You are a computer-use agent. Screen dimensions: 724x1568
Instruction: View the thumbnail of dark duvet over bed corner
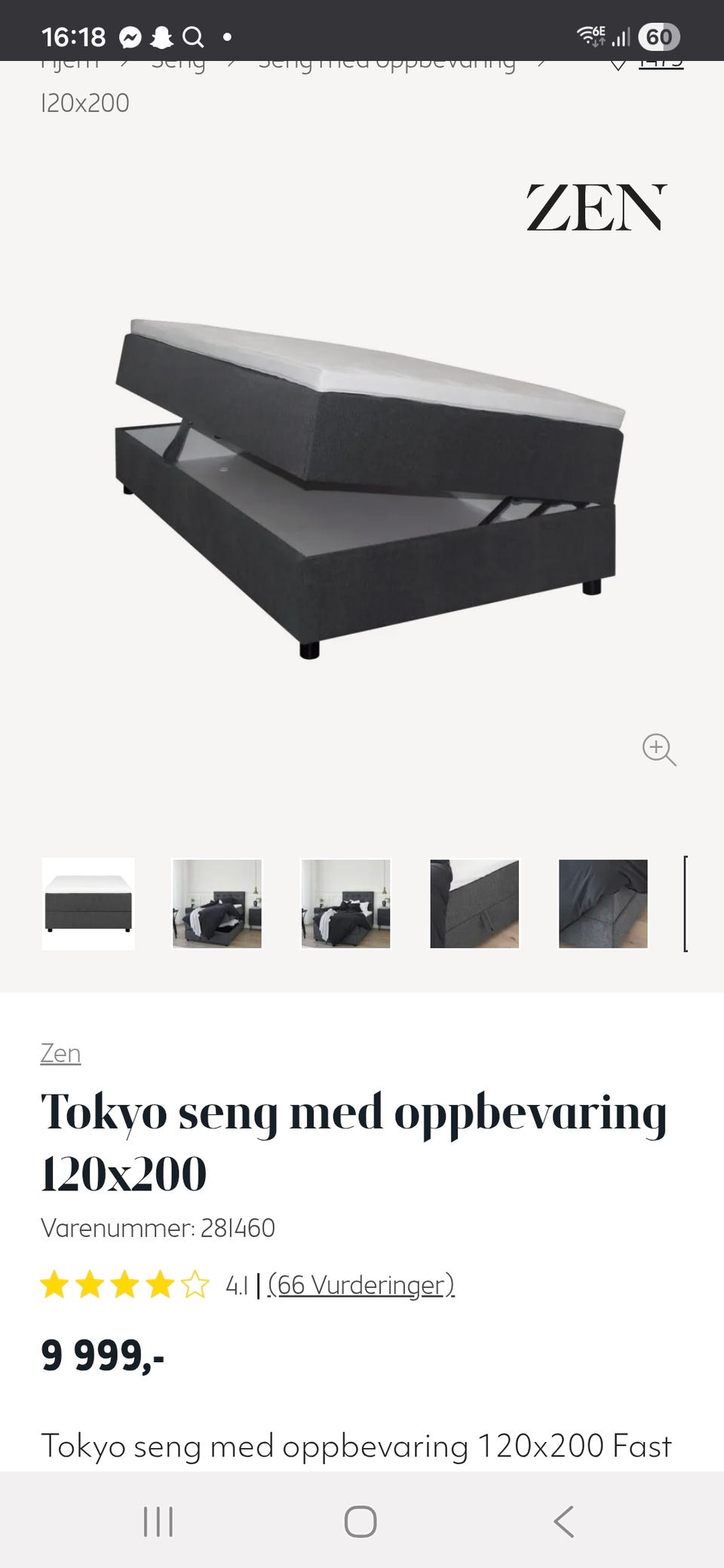pyautogui.click(x=603, y=904)
